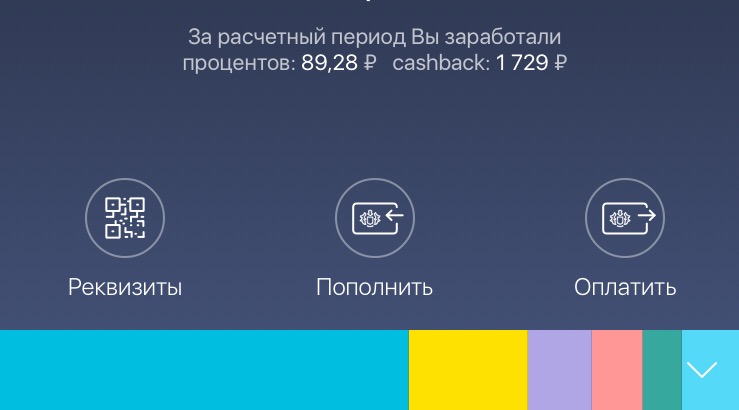Tap Пополнить to top up the account
This screenshot has width=739, height=410.
point(374,218)
